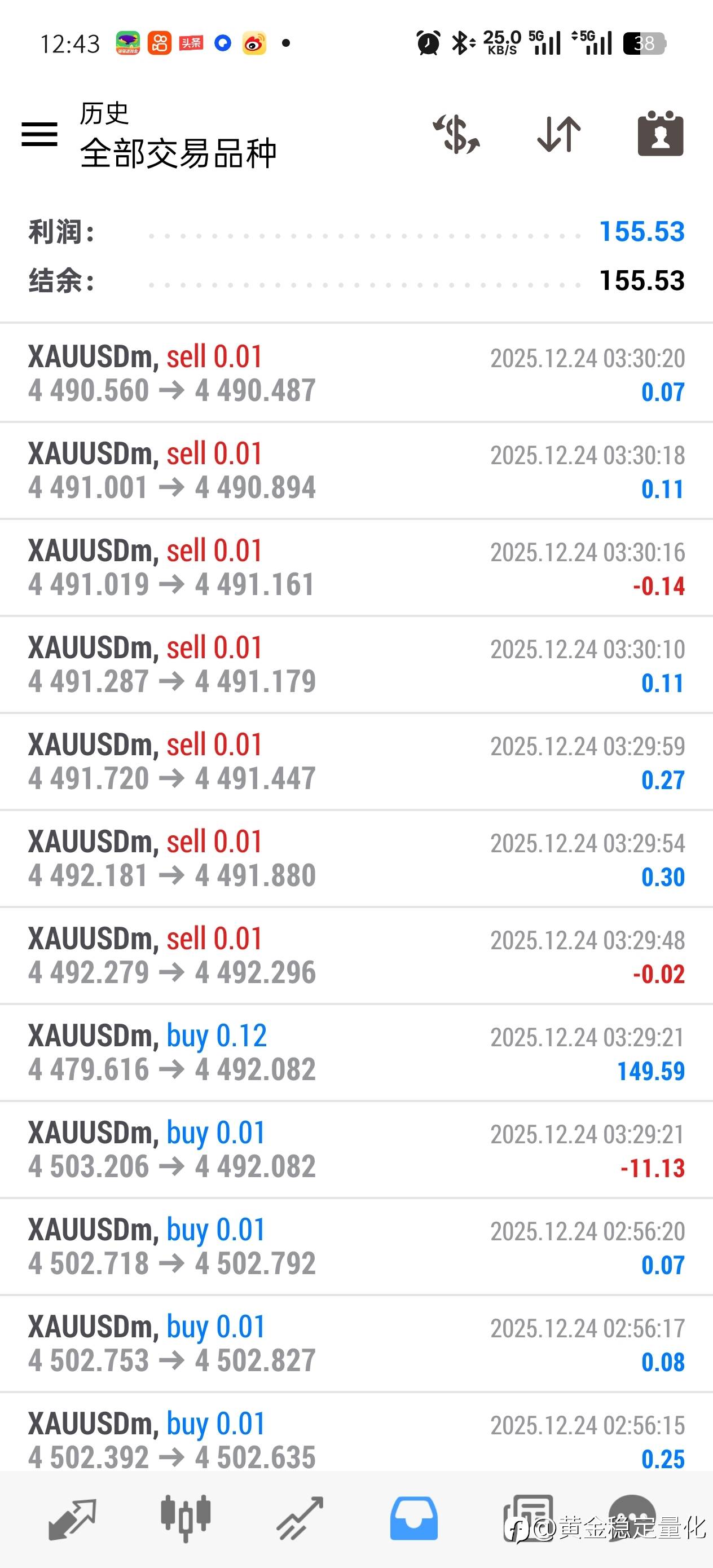Screen dimensions: 713x1568
Task: Expand the sell trade closed at 03:29:59
Action: click(356, 761)
